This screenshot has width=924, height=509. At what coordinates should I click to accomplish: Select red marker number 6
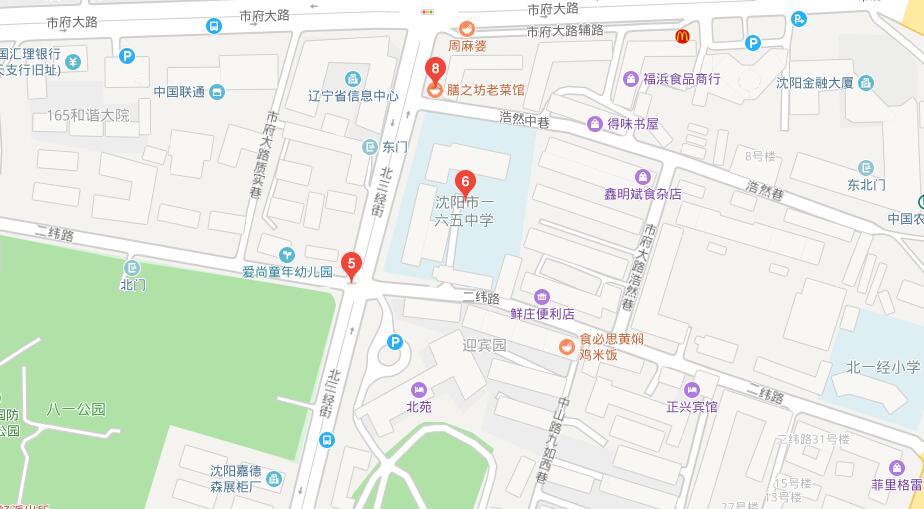[464, 182]
